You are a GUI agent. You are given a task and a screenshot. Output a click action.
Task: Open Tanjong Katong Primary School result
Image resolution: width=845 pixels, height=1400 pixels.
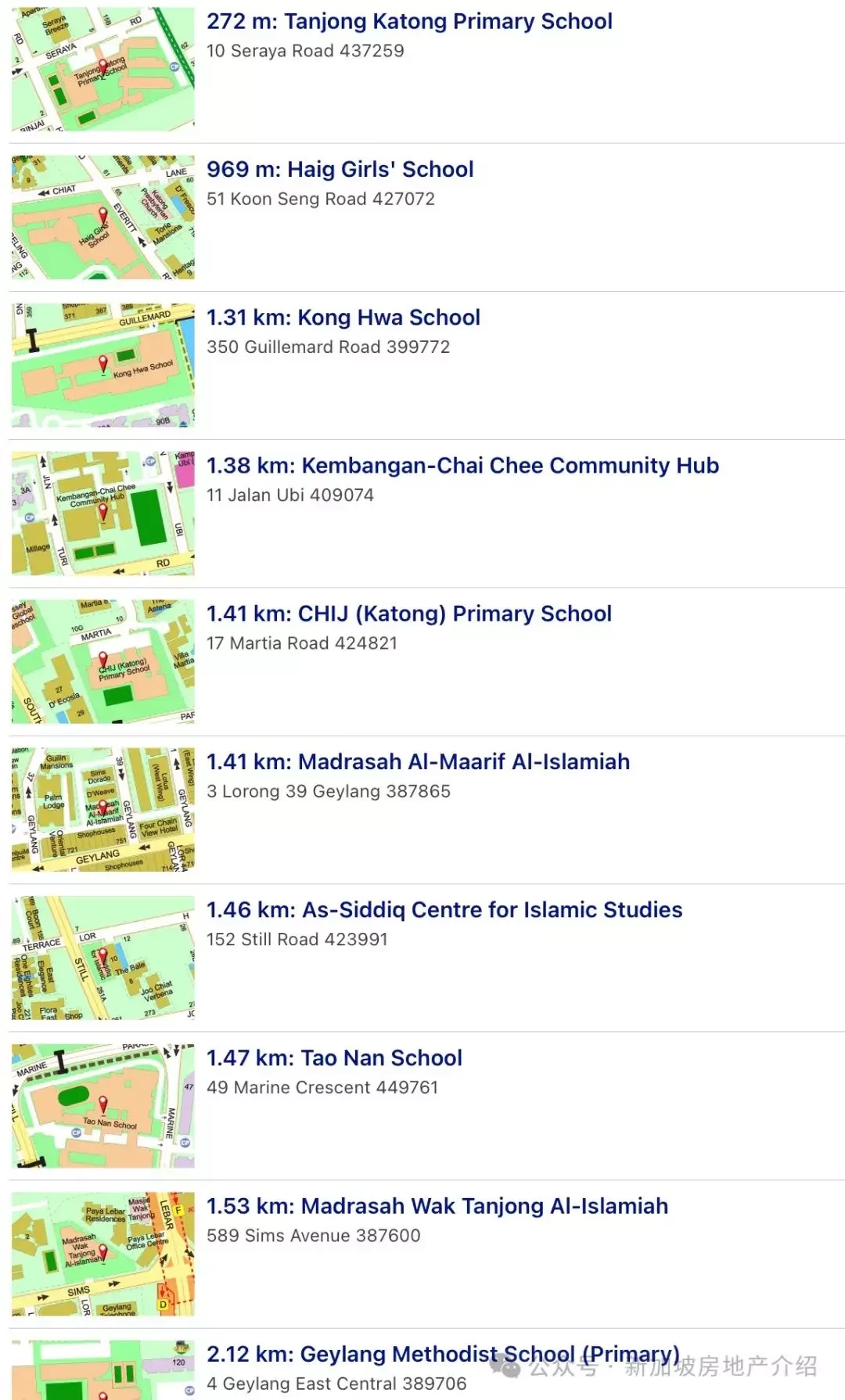pos(409,22)
